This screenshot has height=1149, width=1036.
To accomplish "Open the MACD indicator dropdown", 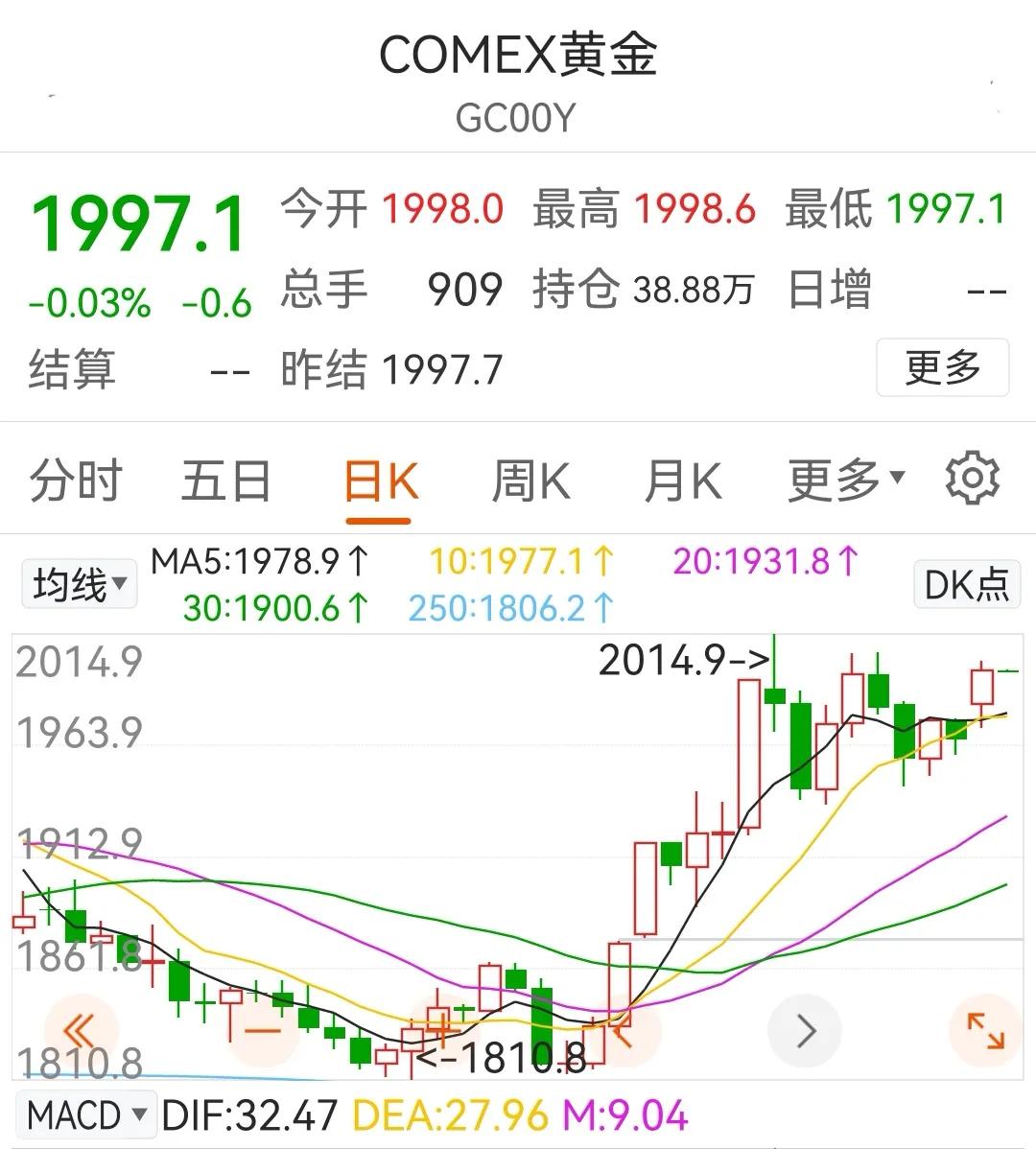I will pos(87,1115).
